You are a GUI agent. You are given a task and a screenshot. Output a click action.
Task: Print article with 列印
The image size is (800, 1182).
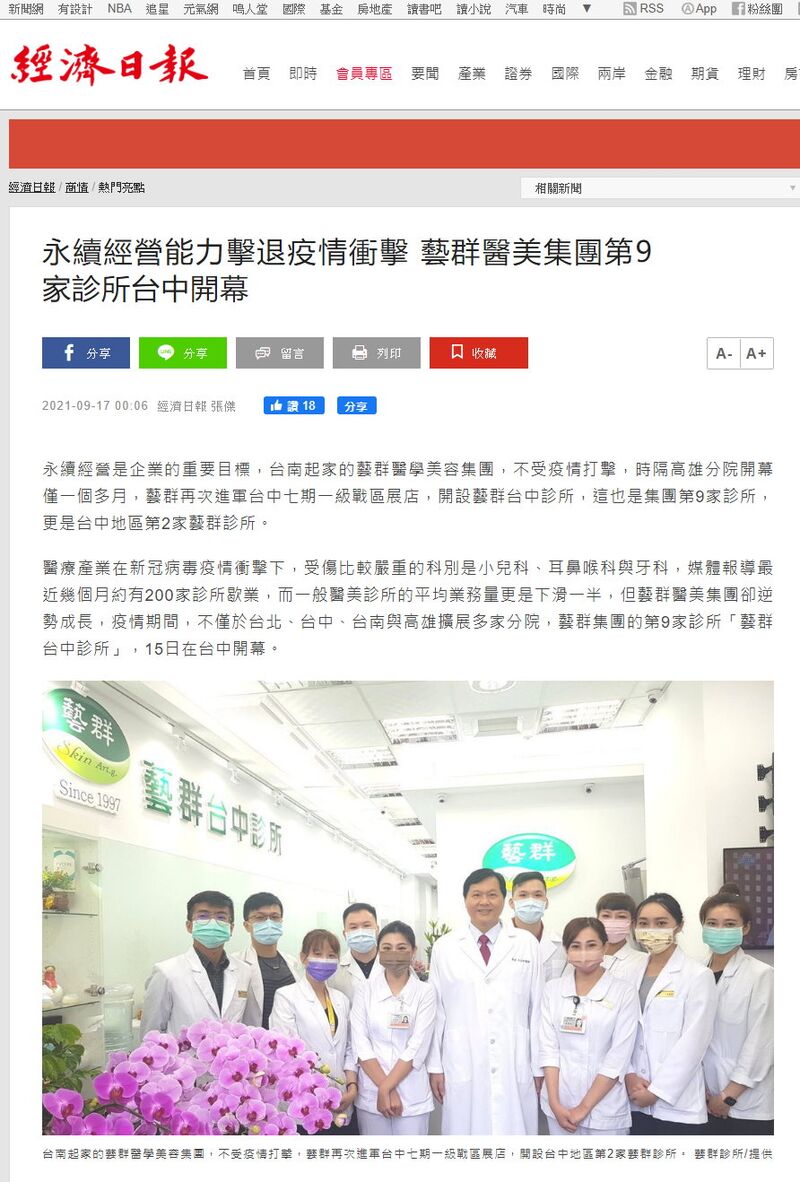377,353
